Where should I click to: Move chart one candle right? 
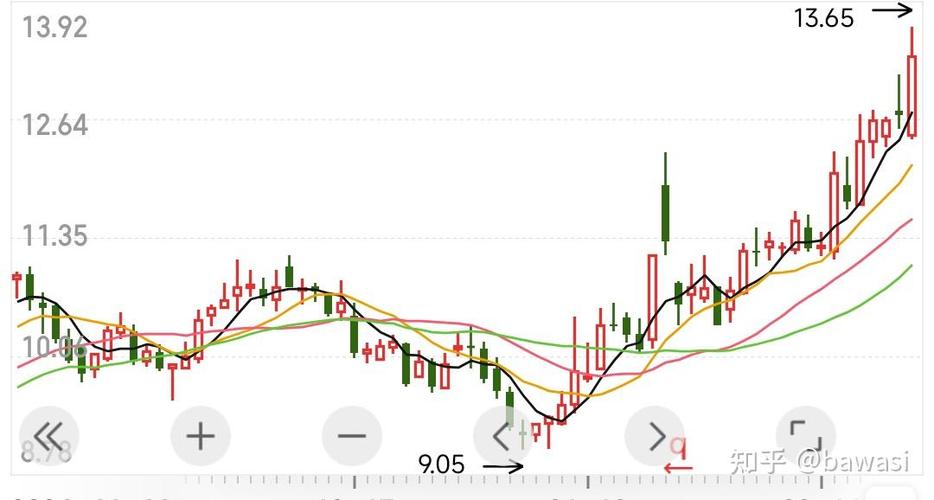point(655,435)
